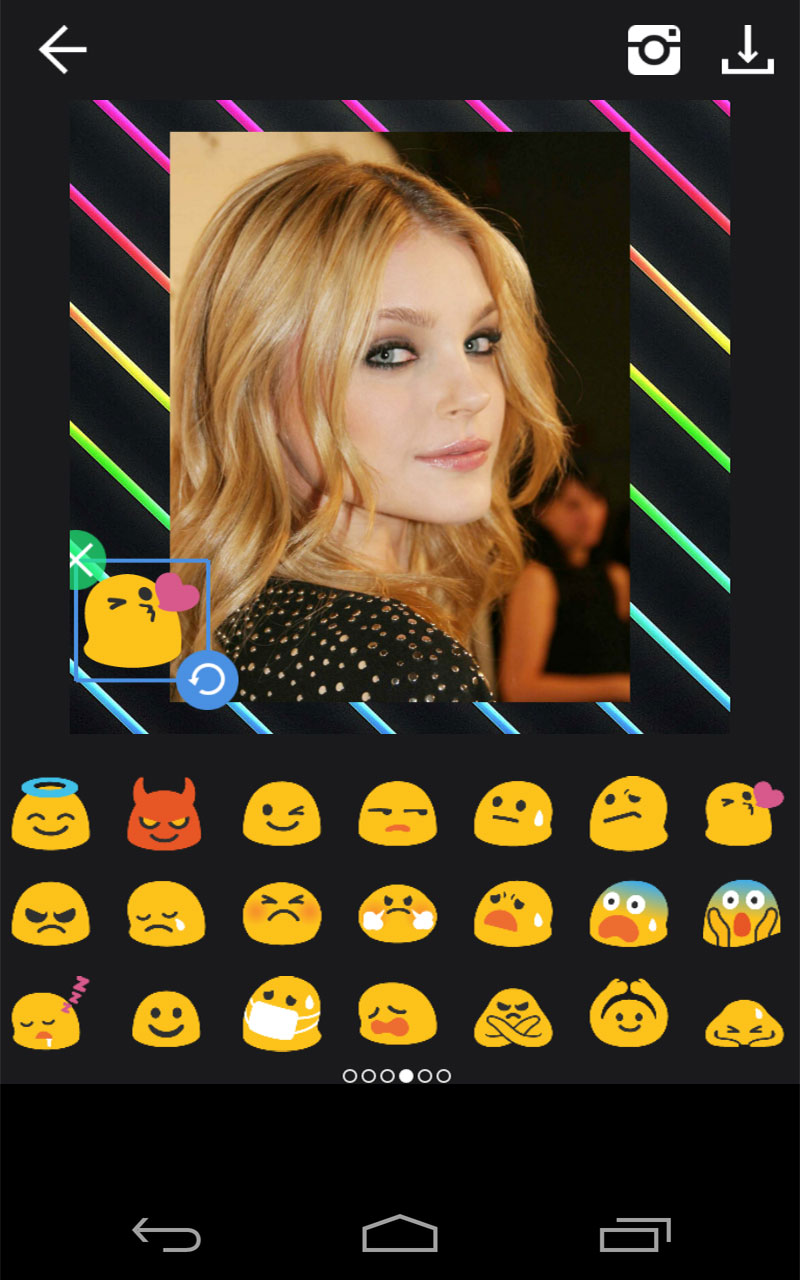Image resolution: width=800 pixels, height=1280 pixels.
Task: Open recent apps from navigation bar
Action: point(634,1234)
